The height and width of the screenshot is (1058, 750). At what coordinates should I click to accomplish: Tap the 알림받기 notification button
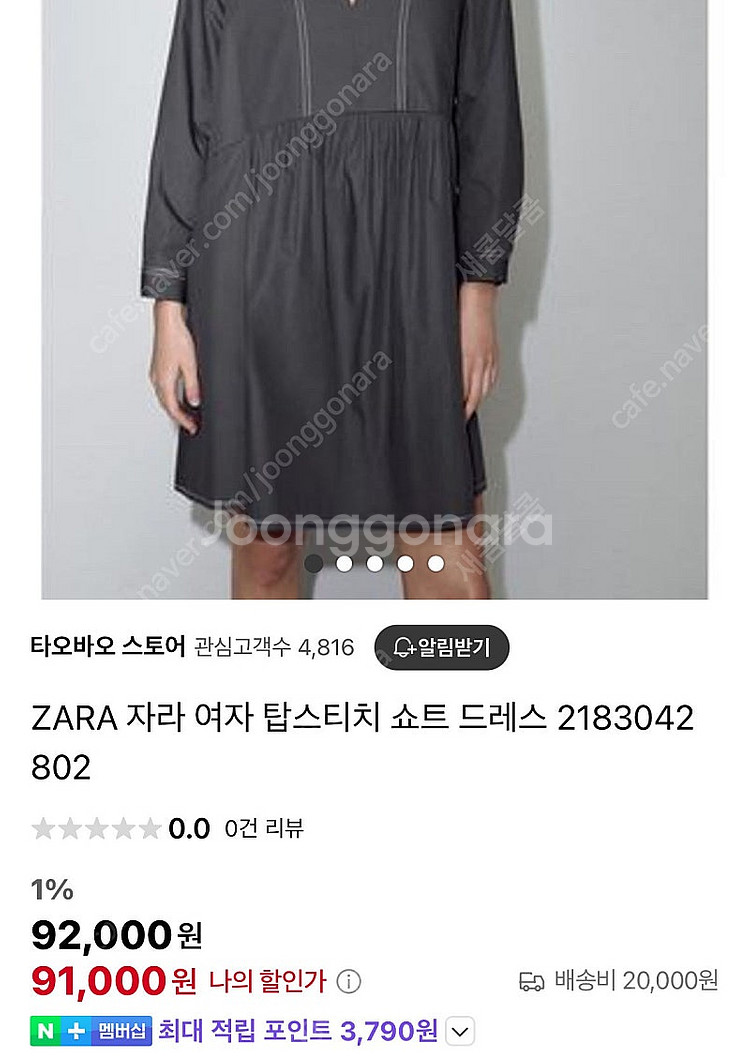point(442,647)
